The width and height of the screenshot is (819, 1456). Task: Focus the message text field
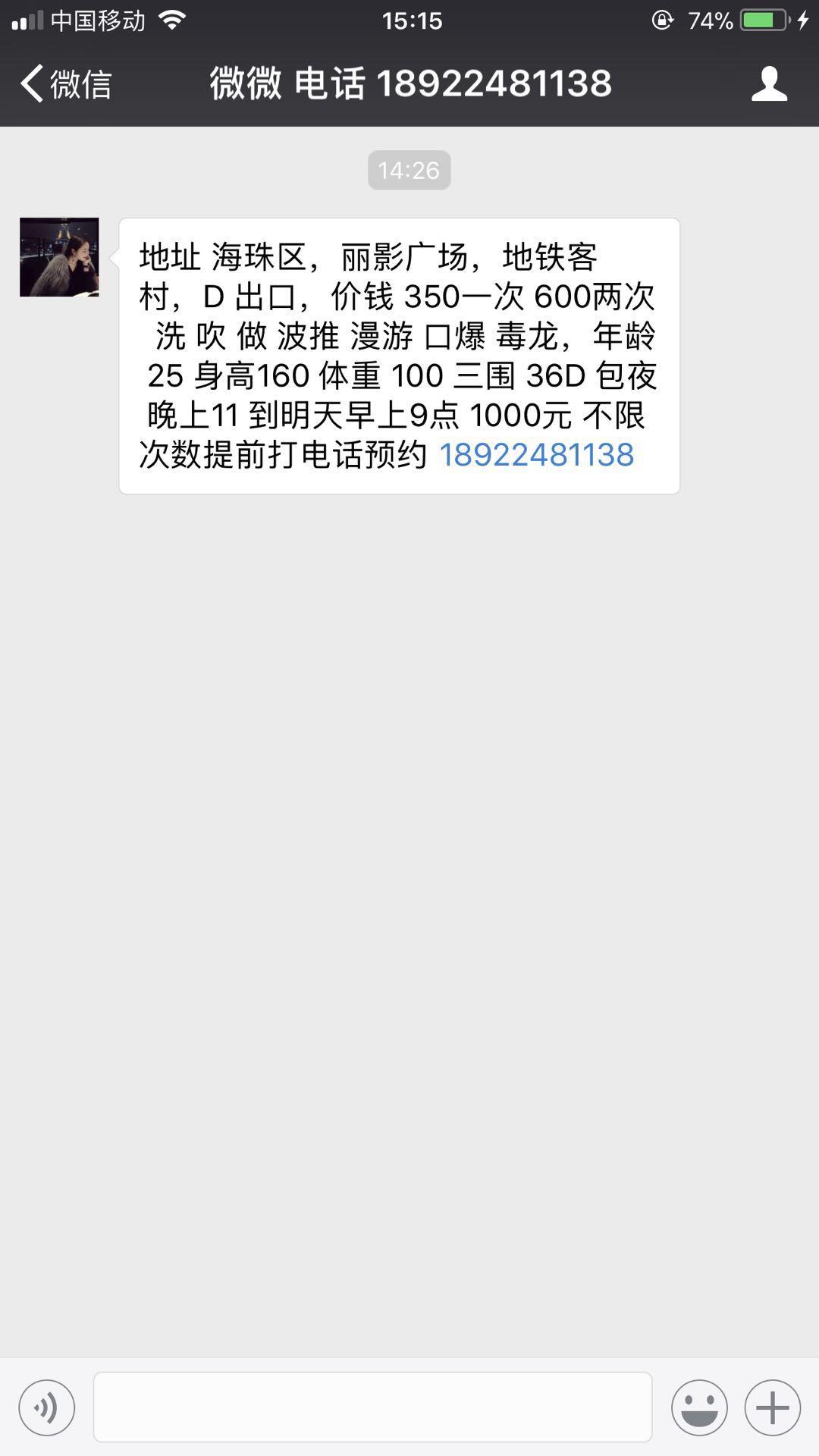(x=372, y=1407)
